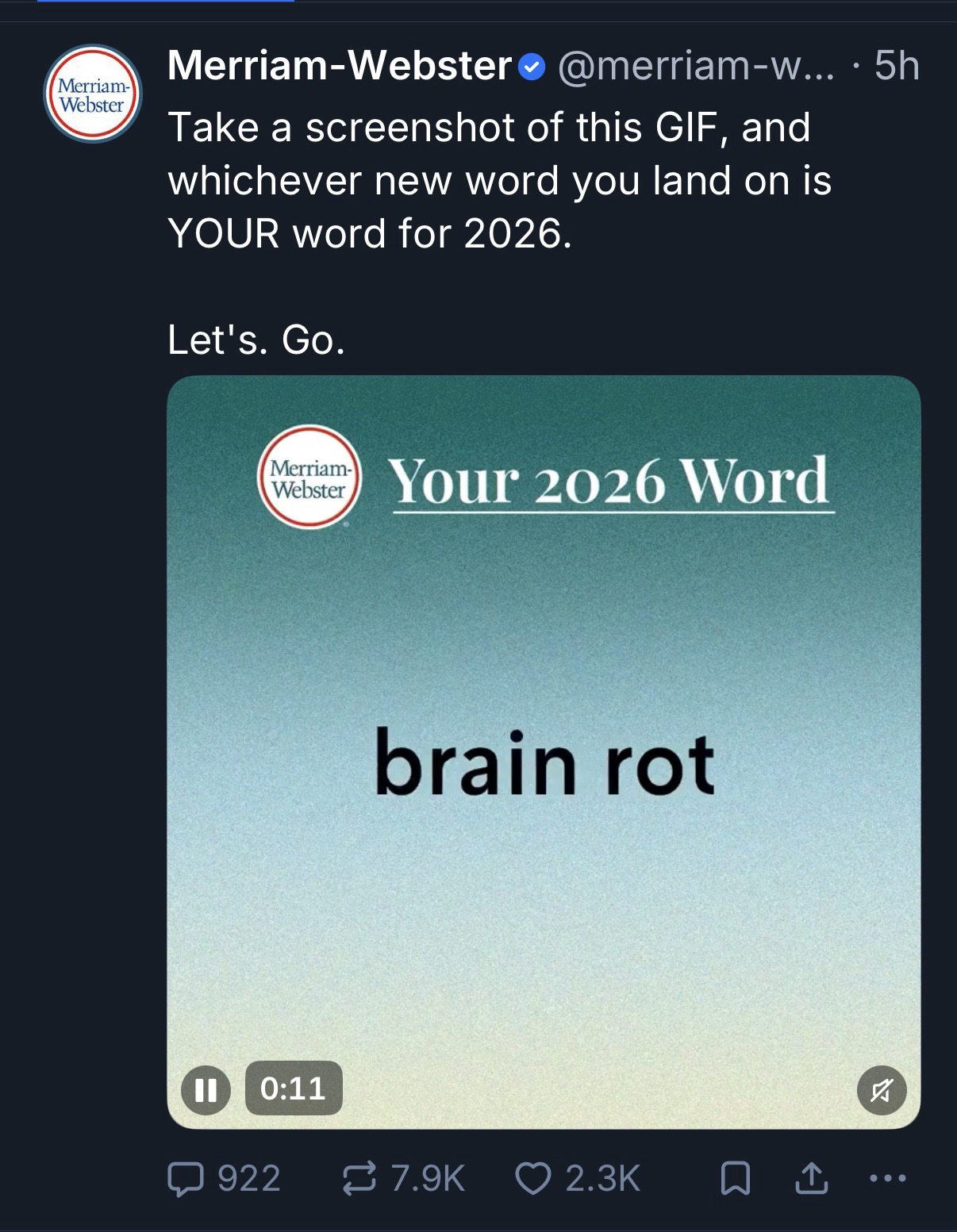This screenshot has height=1232, width=957.
Task: Open Merriam-Webster's profile avatar
Action: coord(92,94)
